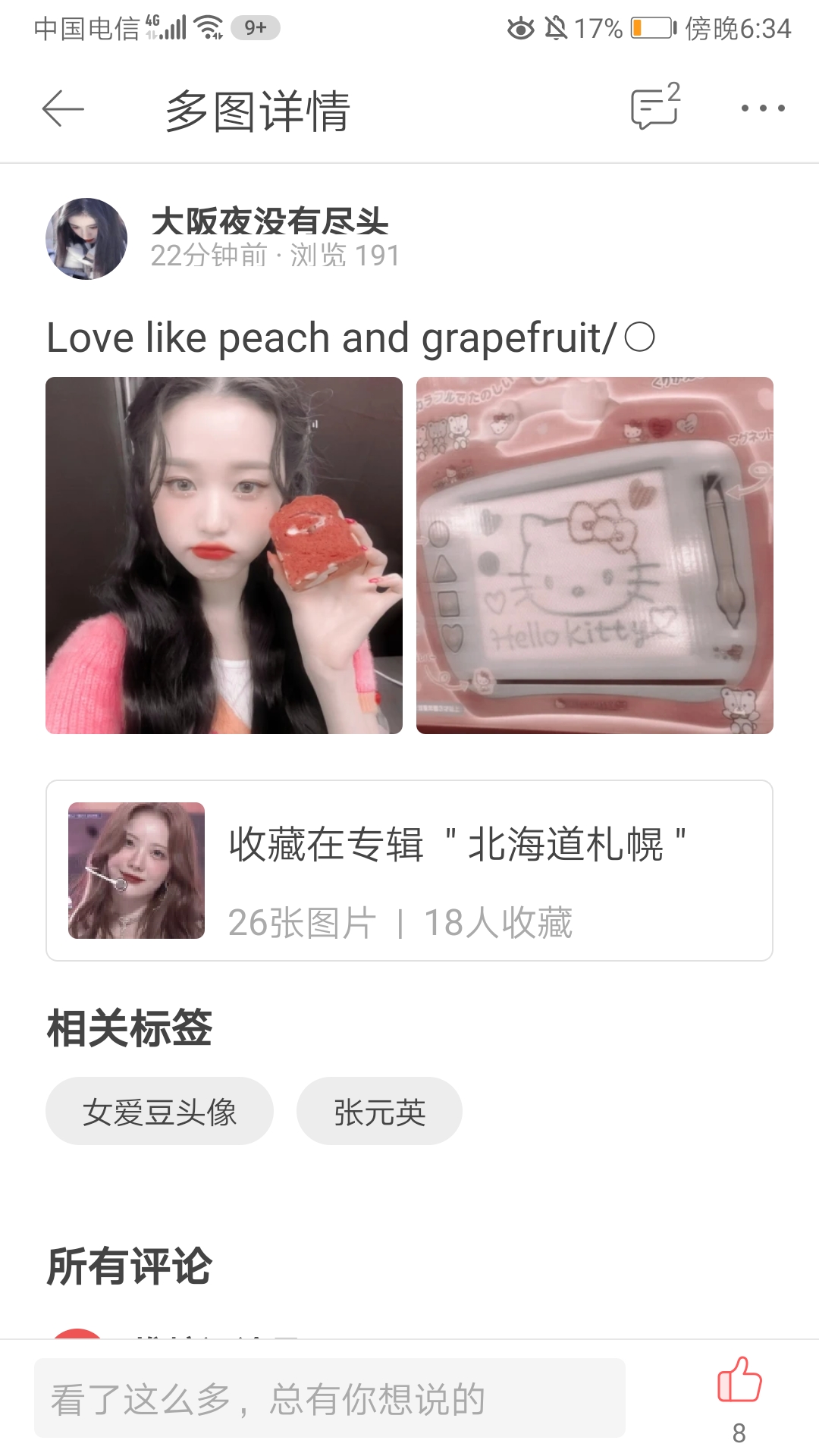View the Hello Kitty drawing board photo
This screenshot has height=1456, width=819.
coord(595,555)
